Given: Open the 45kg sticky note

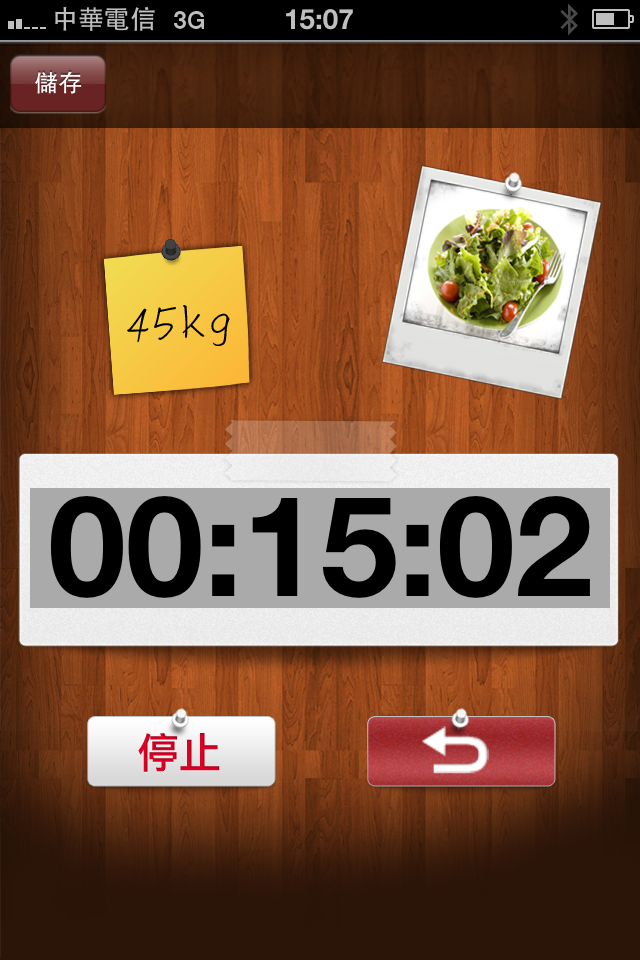Looking at the screenshot, I should click(x=177, y=320).
